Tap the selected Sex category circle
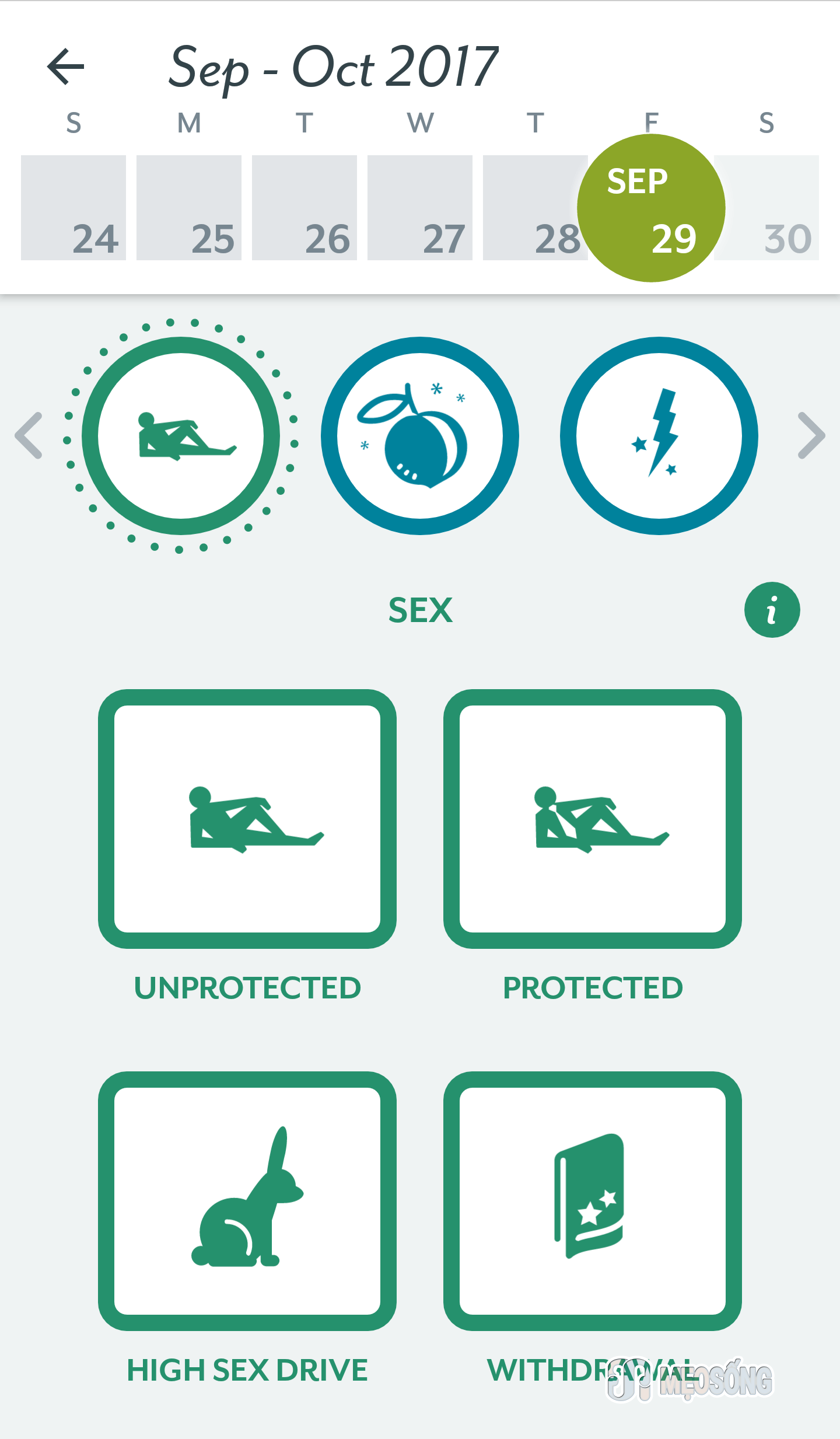The image size is (840, 1439). click(181, 435)
